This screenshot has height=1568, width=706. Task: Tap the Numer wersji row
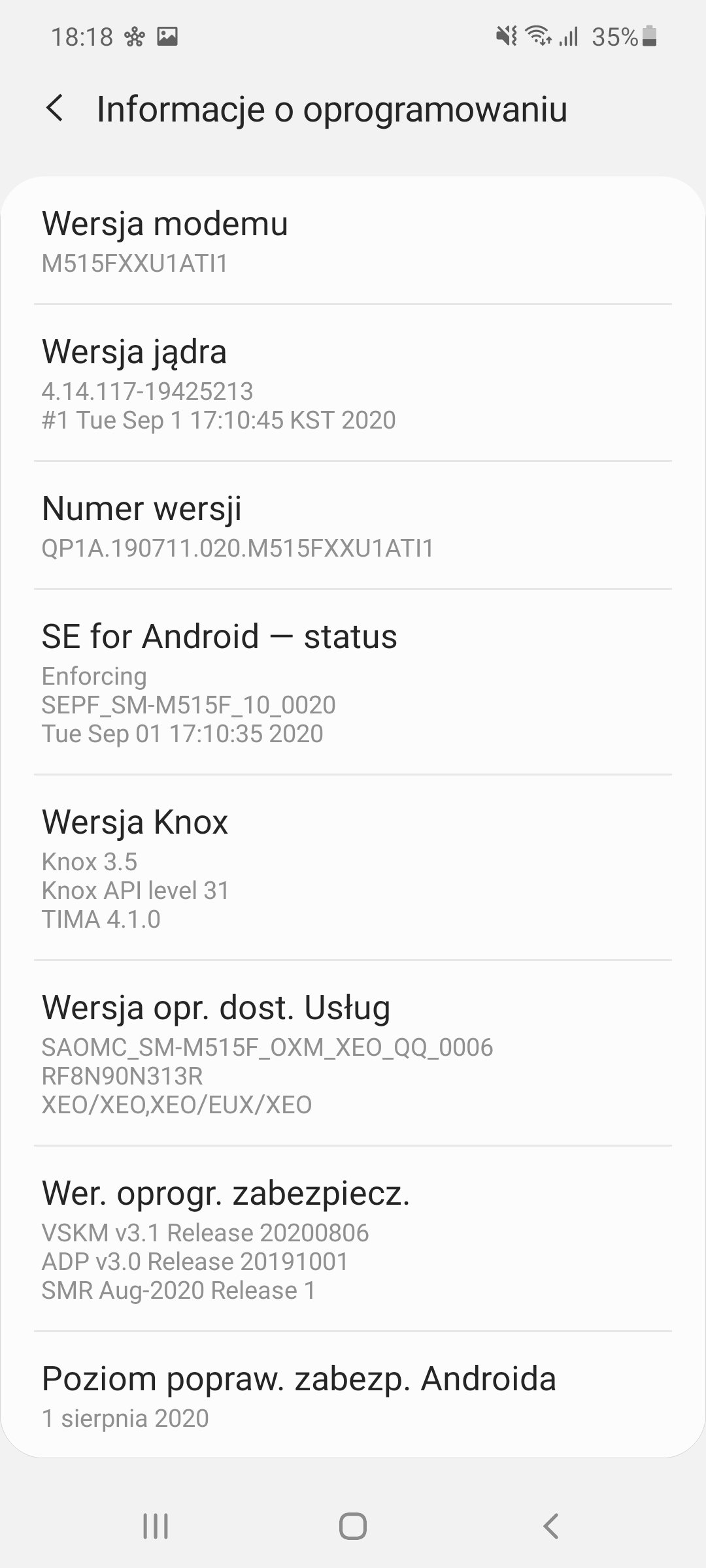[x=353, y=526]
